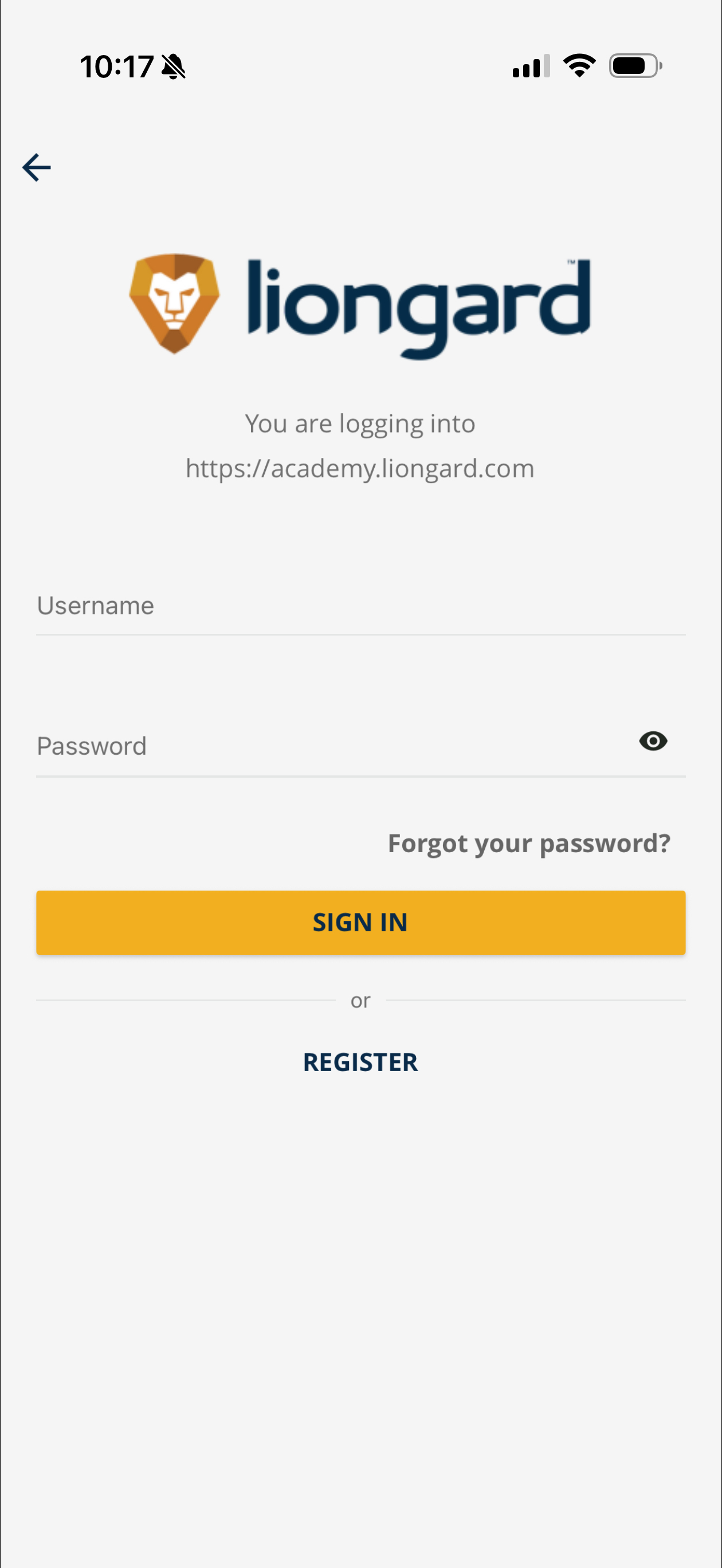Focus the Username field
This screenshot has width=722, height=1568.
tap(360, 606)
